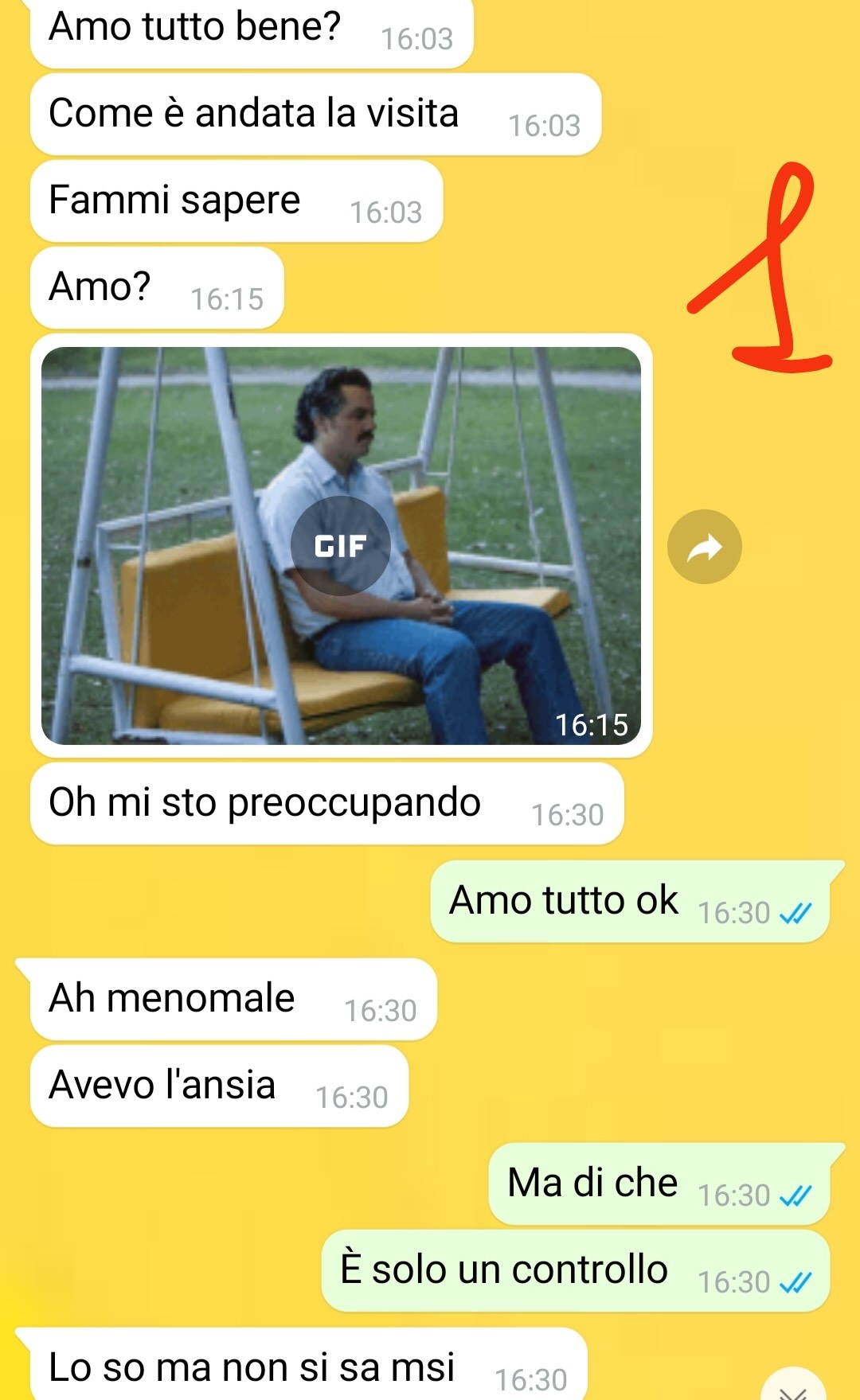
Task: Forward the GIF with the share arrow
Action: tap(705, 547)
